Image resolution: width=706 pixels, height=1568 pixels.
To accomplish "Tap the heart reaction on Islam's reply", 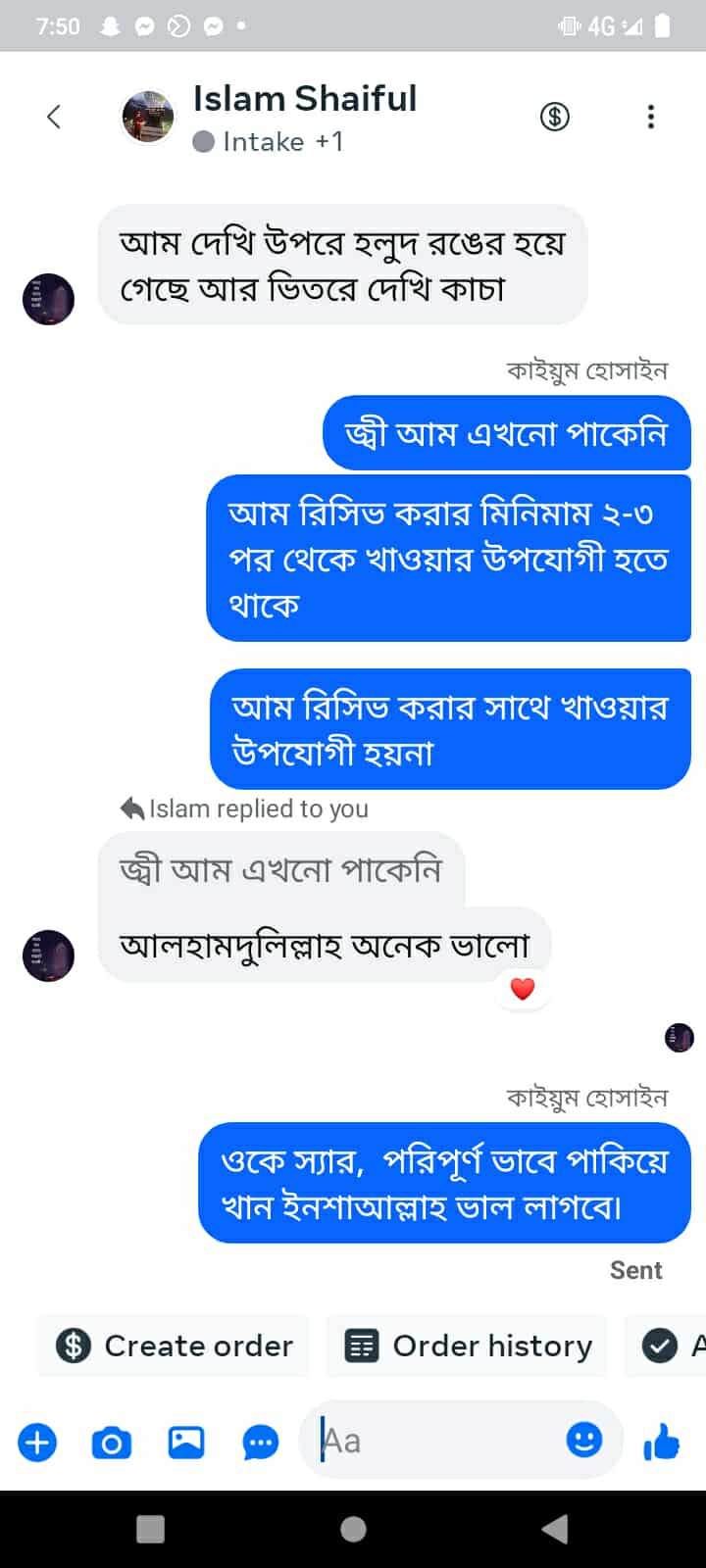I will [x=523, y=989].
